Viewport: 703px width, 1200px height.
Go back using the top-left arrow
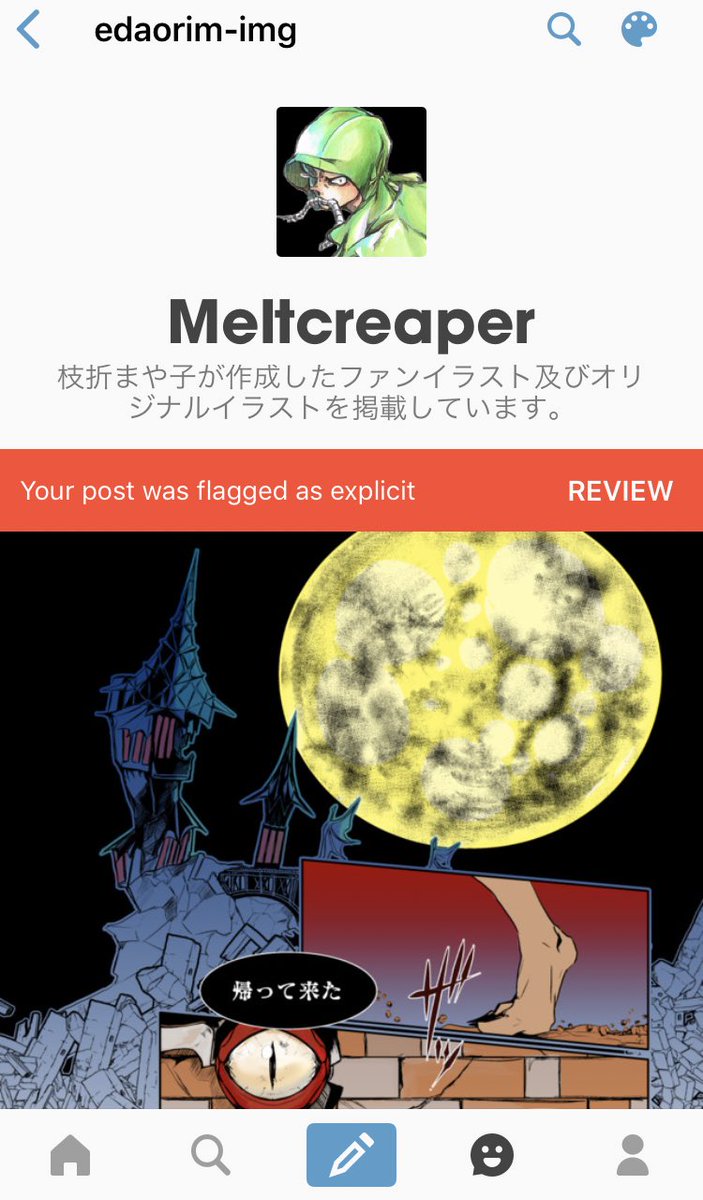point(29,30)
